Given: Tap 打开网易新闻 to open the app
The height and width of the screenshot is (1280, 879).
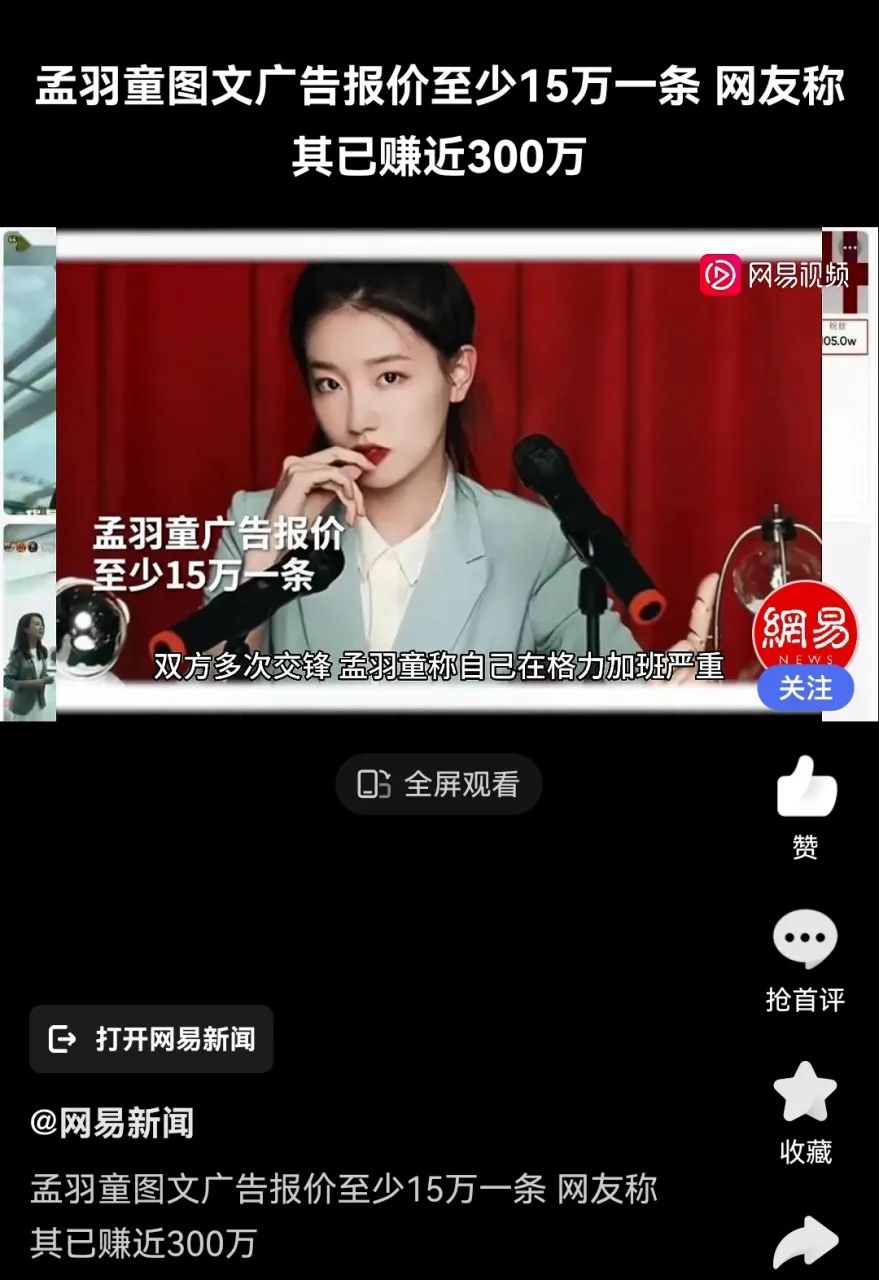Looking at the screenshot, I should click(x=151, y=1039).
